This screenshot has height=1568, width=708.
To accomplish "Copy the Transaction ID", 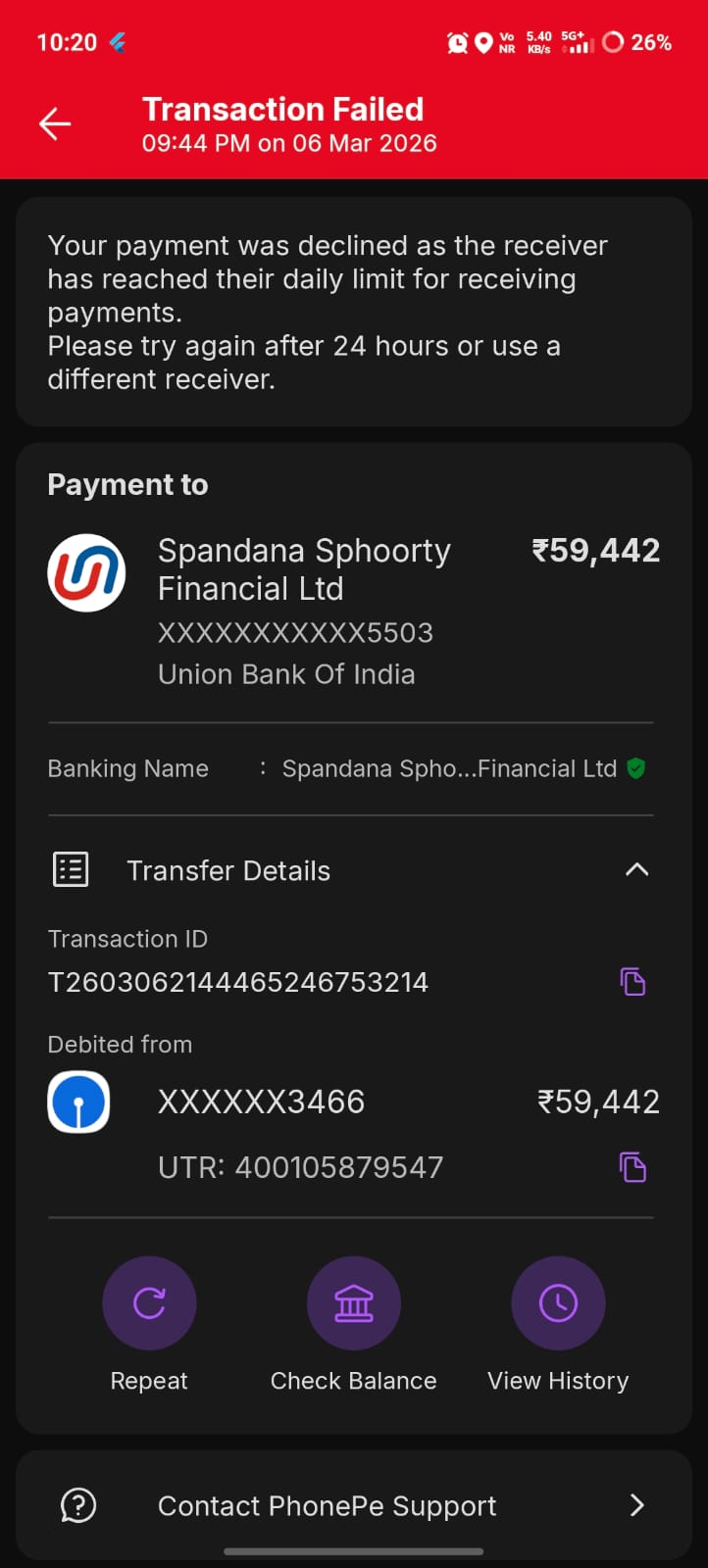I will click(x=632, y=981).
